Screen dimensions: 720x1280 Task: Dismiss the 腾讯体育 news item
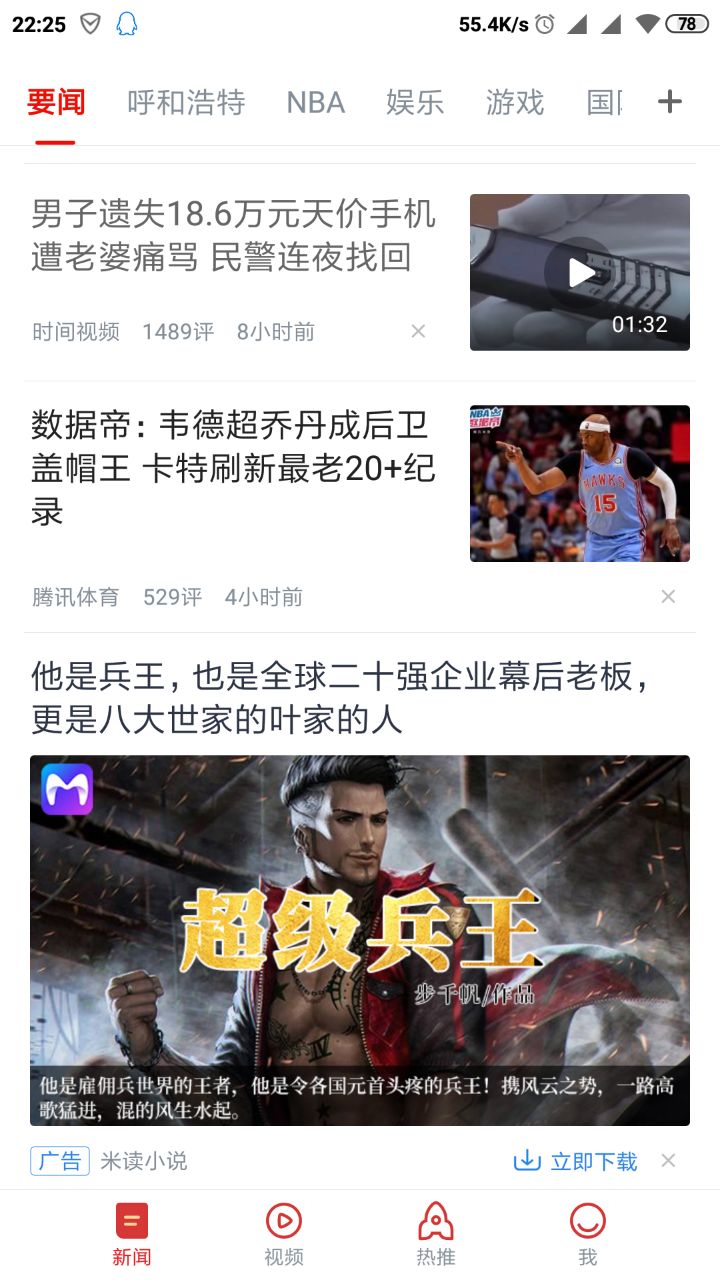[x=668, y=597]
